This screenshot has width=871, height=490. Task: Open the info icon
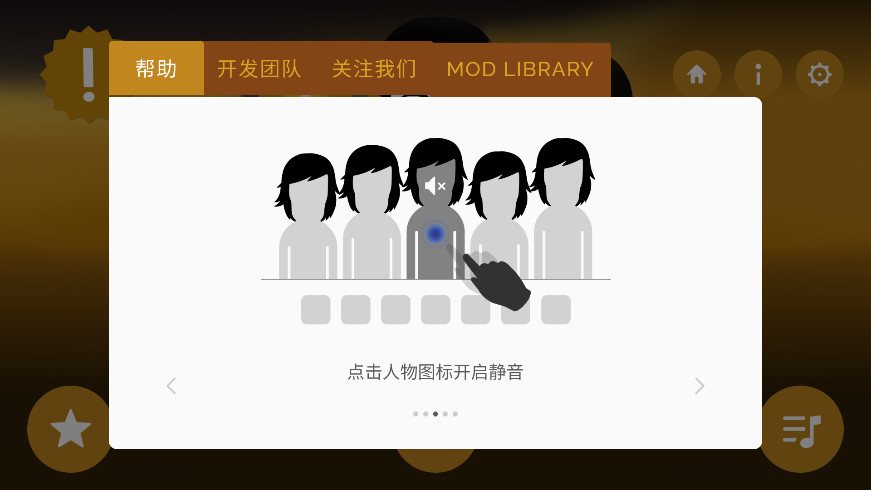758,74
